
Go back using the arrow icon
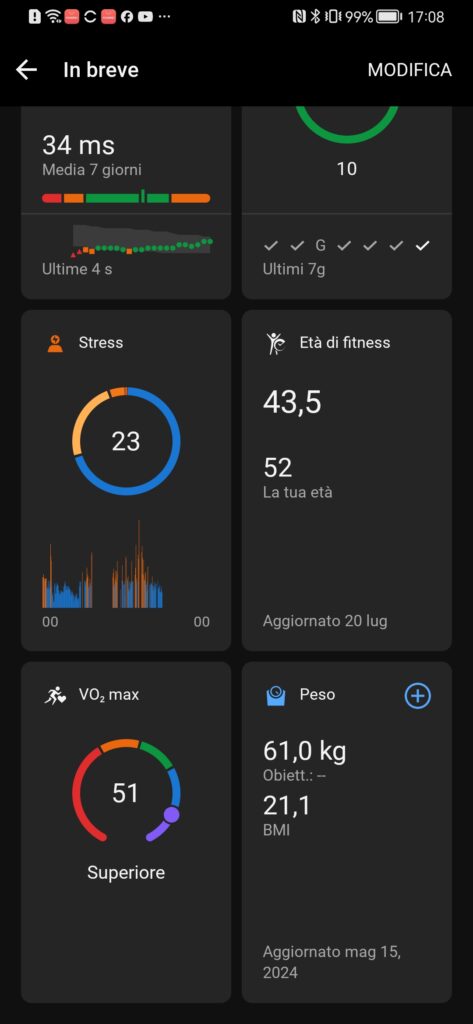(27, 70)
